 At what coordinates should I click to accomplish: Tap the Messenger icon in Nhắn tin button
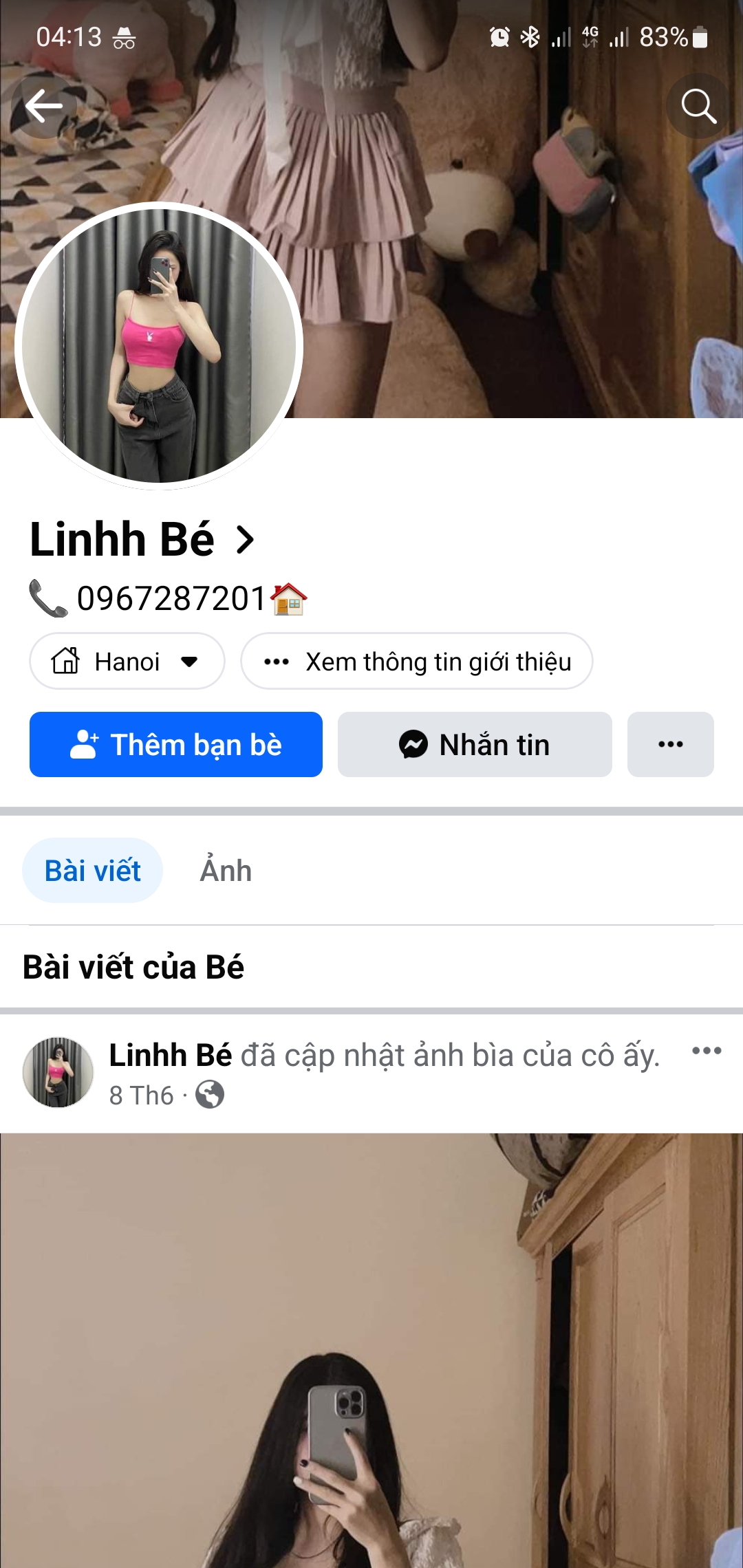click(x=412, y=744)
